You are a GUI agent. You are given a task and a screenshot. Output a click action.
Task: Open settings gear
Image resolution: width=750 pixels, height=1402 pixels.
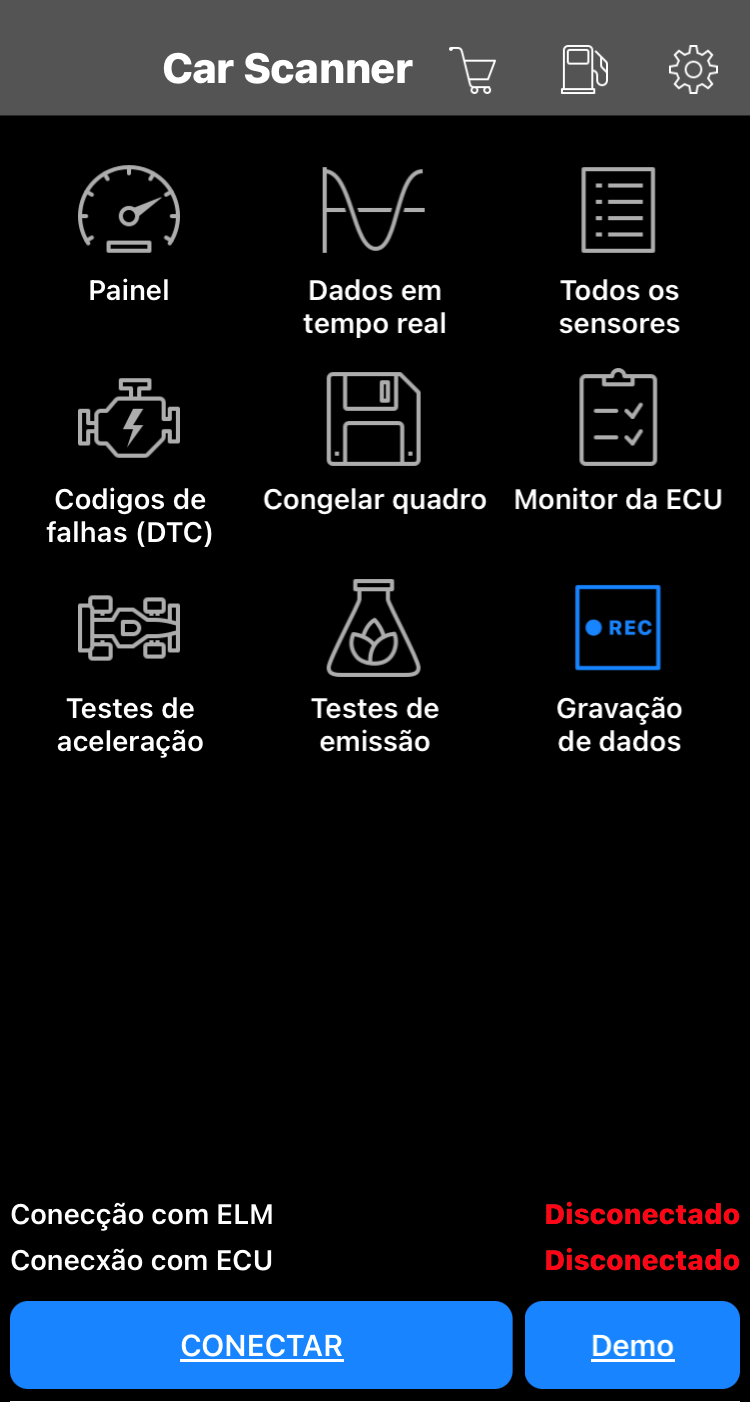693,70
